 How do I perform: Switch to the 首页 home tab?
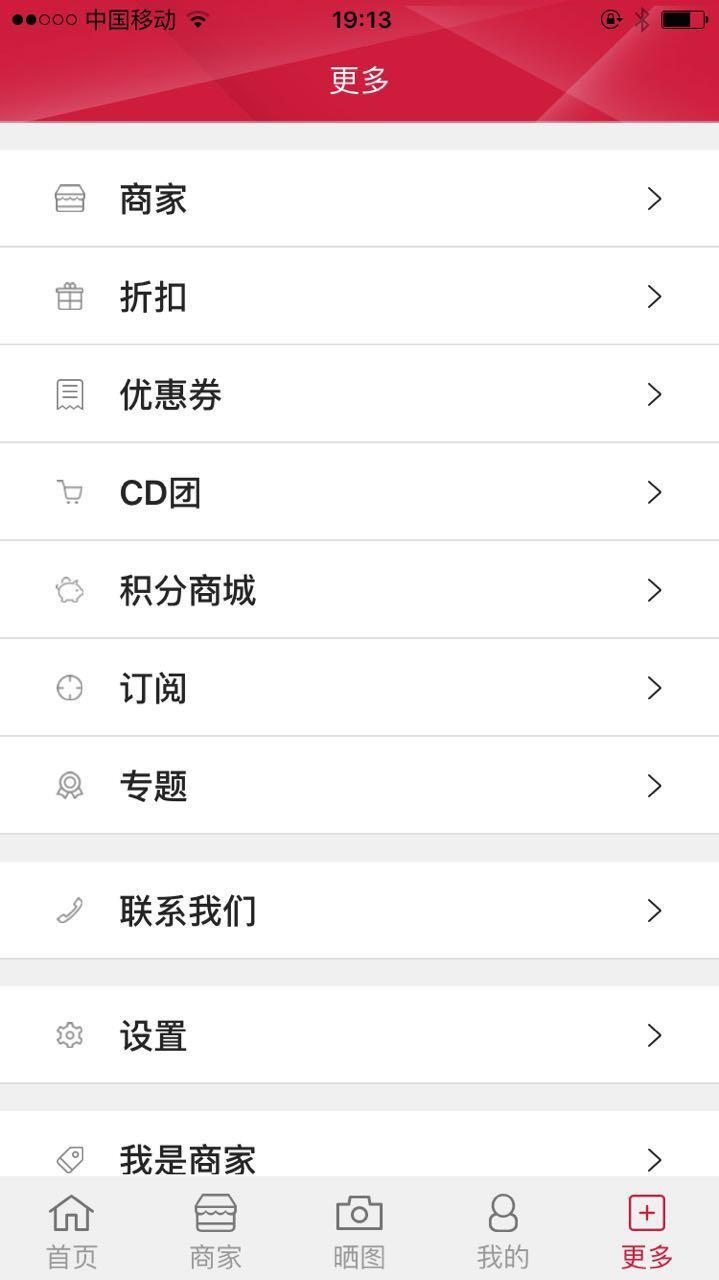[72, 1230]
